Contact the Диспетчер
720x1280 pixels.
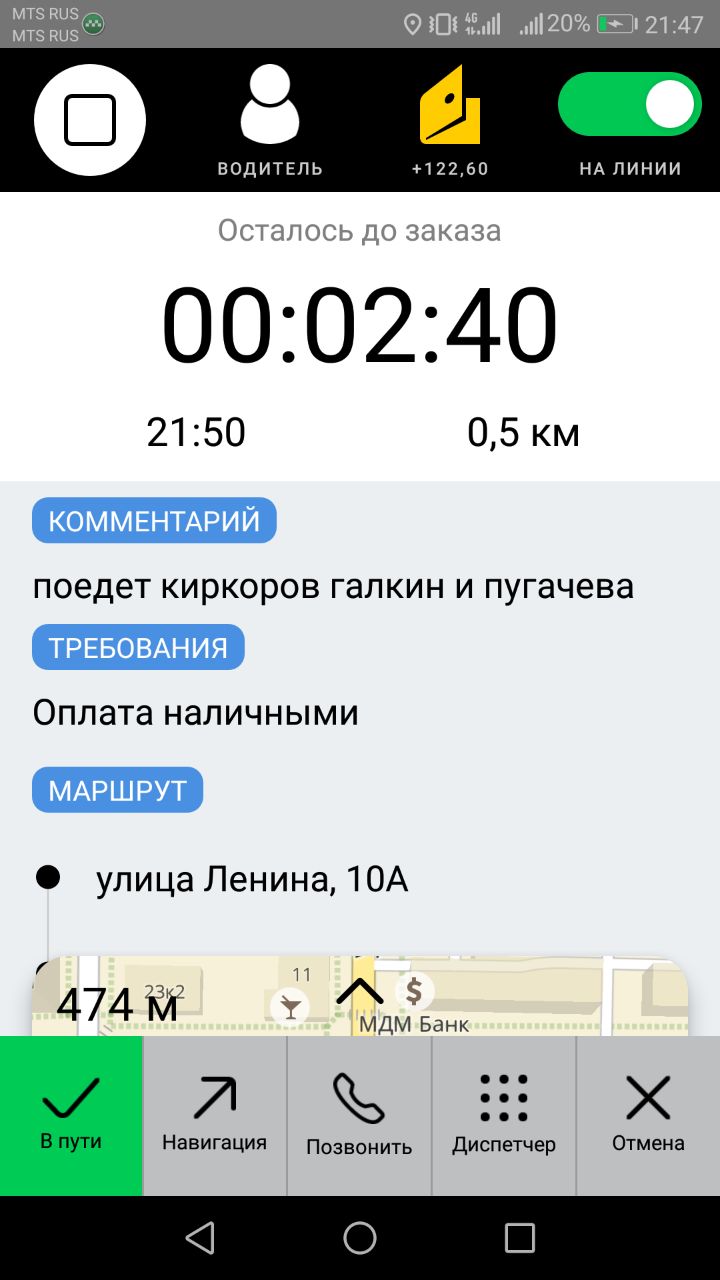[x=504, y=1116]
